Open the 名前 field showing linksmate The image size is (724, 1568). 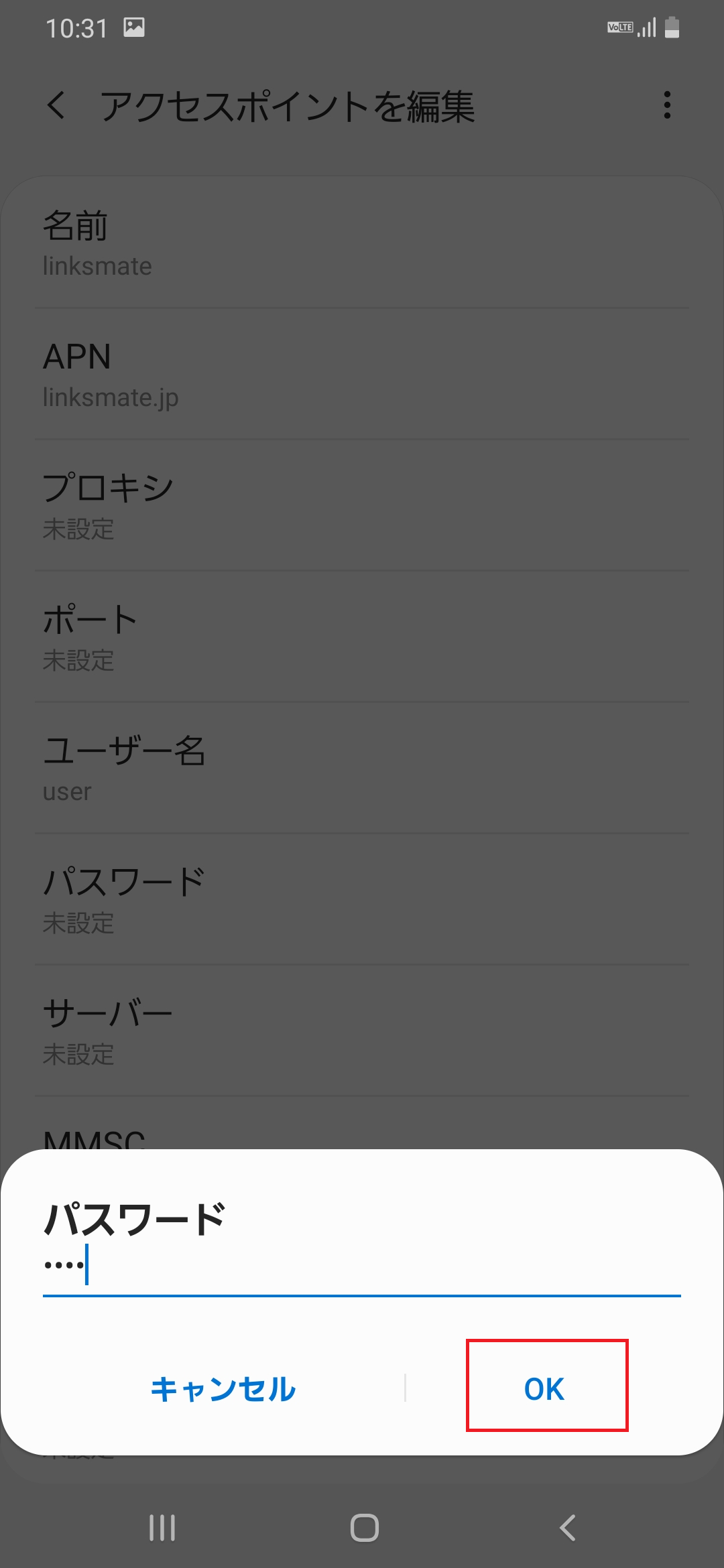point(362,245)
